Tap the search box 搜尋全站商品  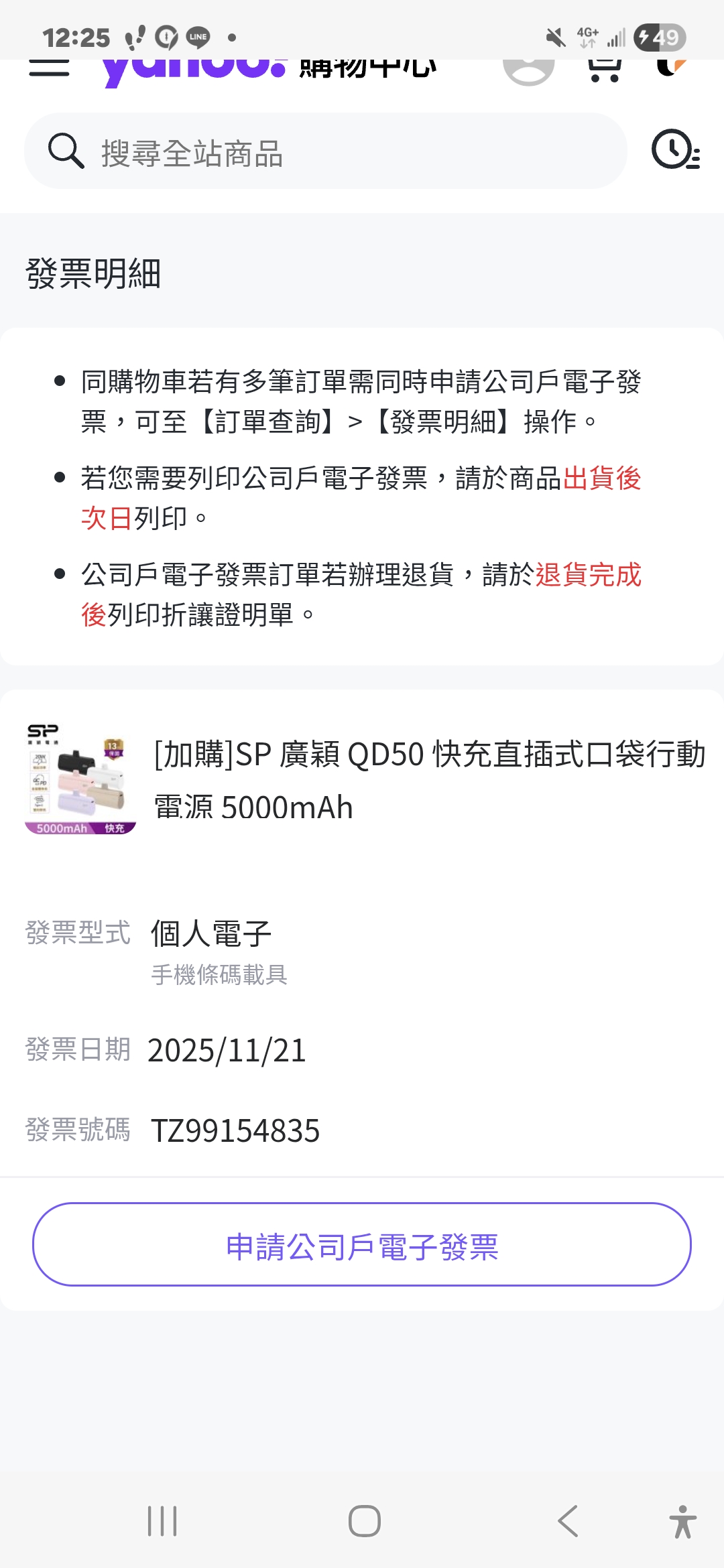coord(326,151)
